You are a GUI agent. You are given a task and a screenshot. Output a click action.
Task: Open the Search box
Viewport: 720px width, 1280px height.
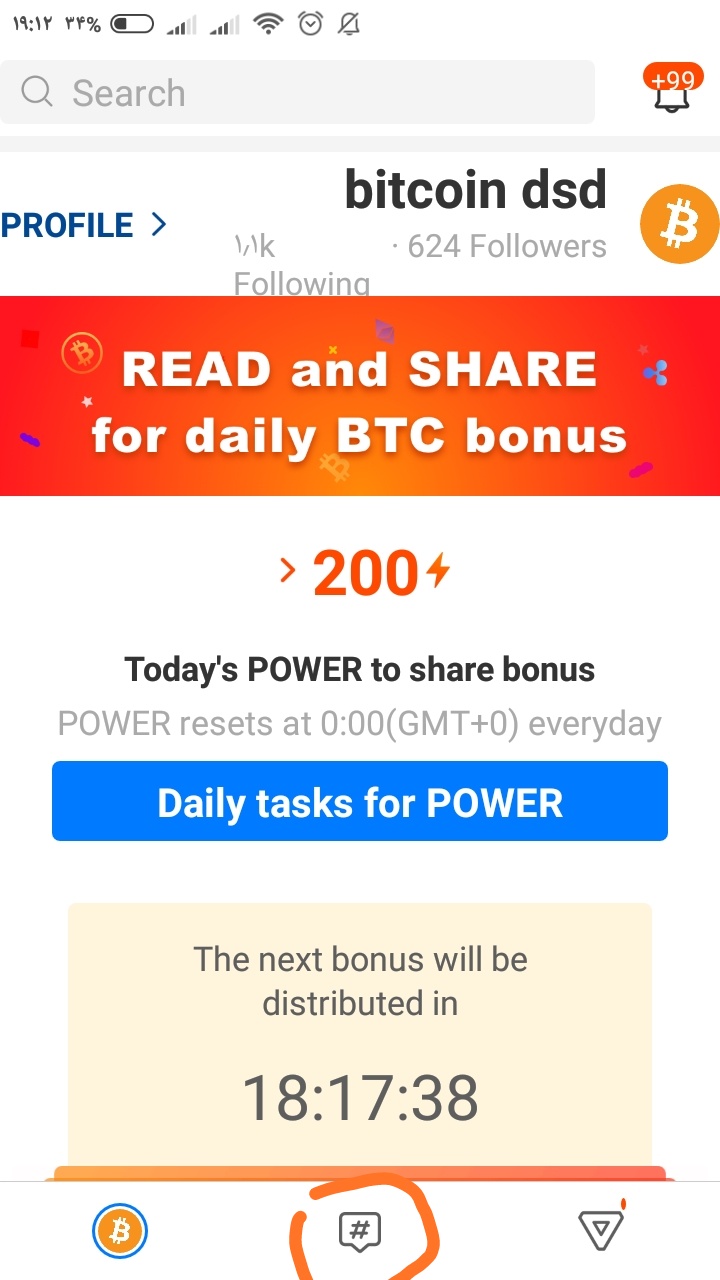[x=297, y=93]
